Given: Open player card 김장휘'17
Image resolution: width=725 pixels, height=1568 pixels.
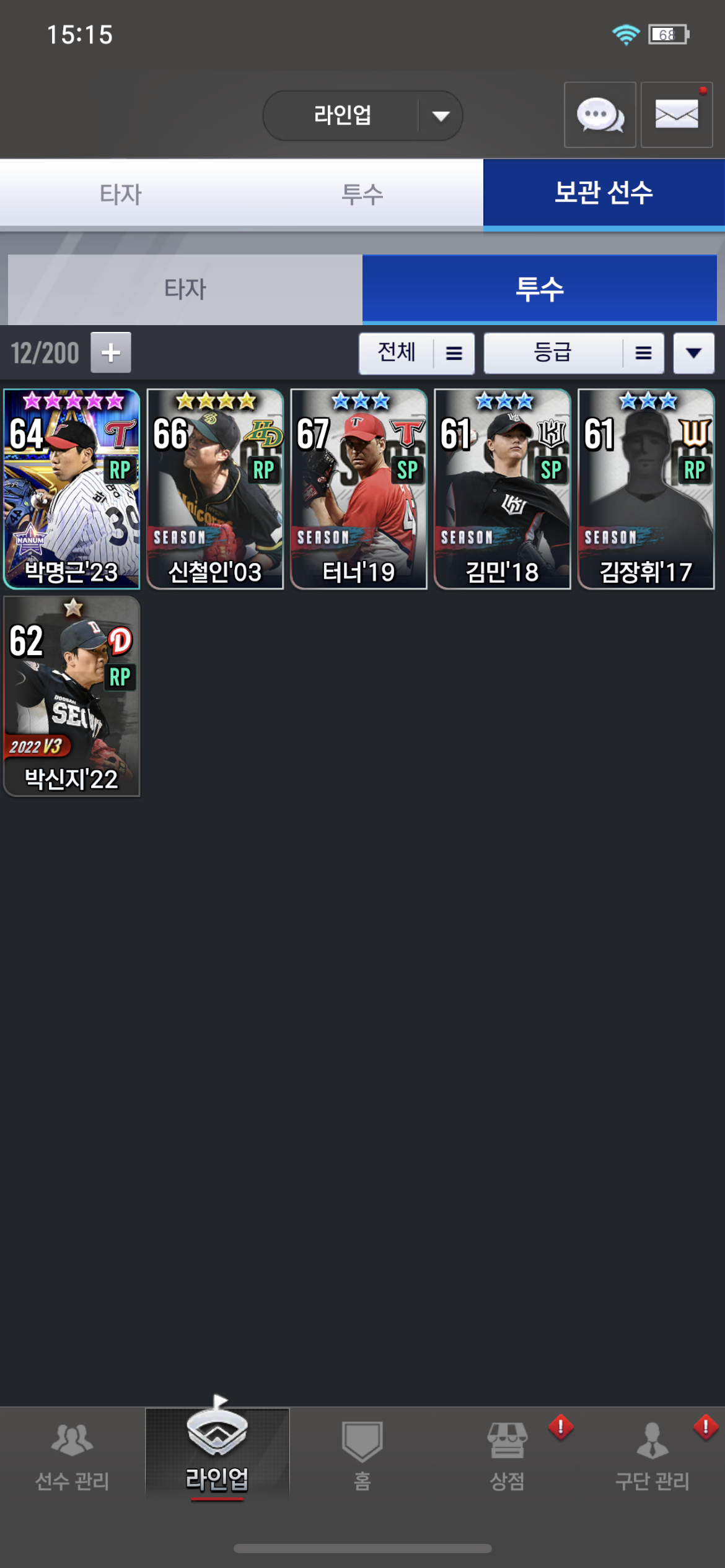Looking at the screenshot, I should 646,489.
